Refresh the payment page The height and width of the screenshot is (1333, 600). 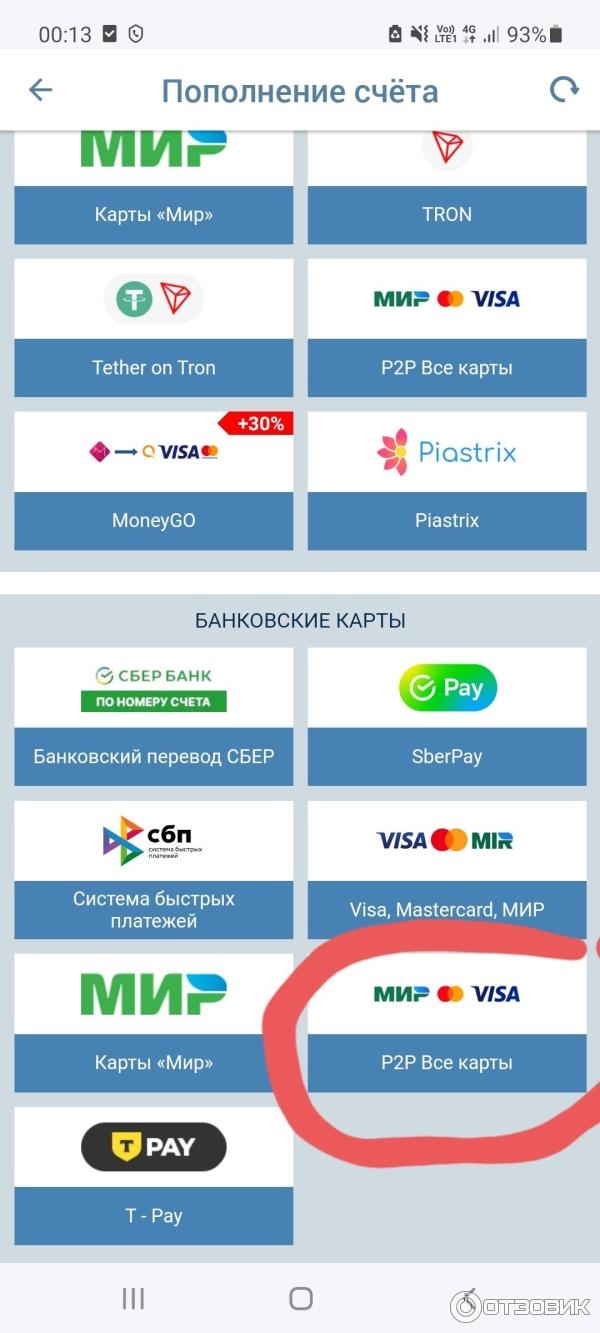point(564,91)
